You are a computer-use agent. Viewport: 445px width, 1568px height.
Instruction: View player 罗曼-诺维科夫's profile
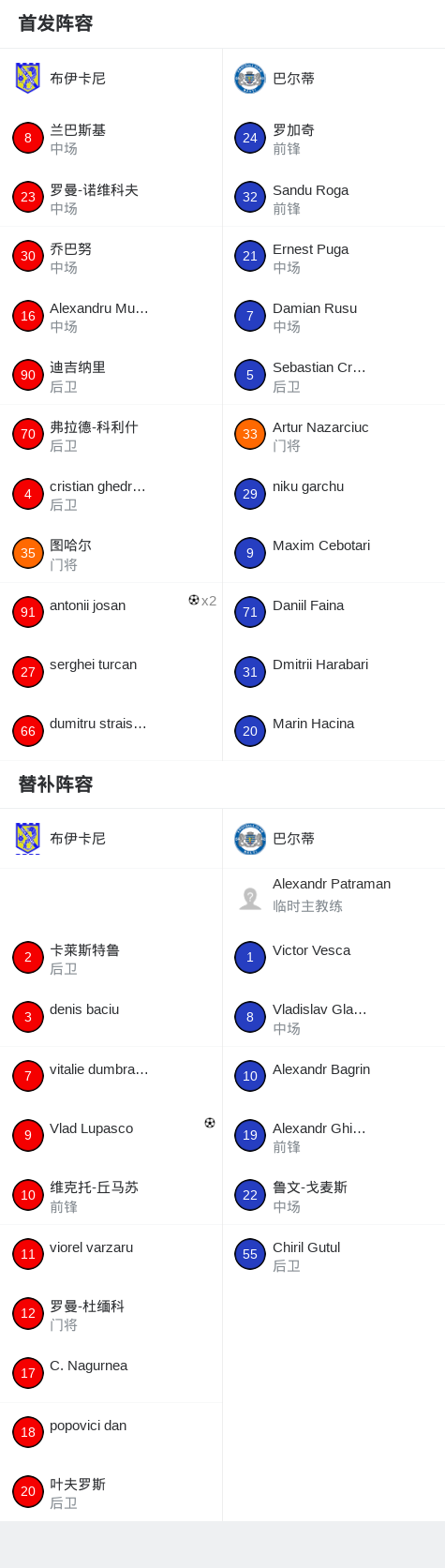[111, 198]
